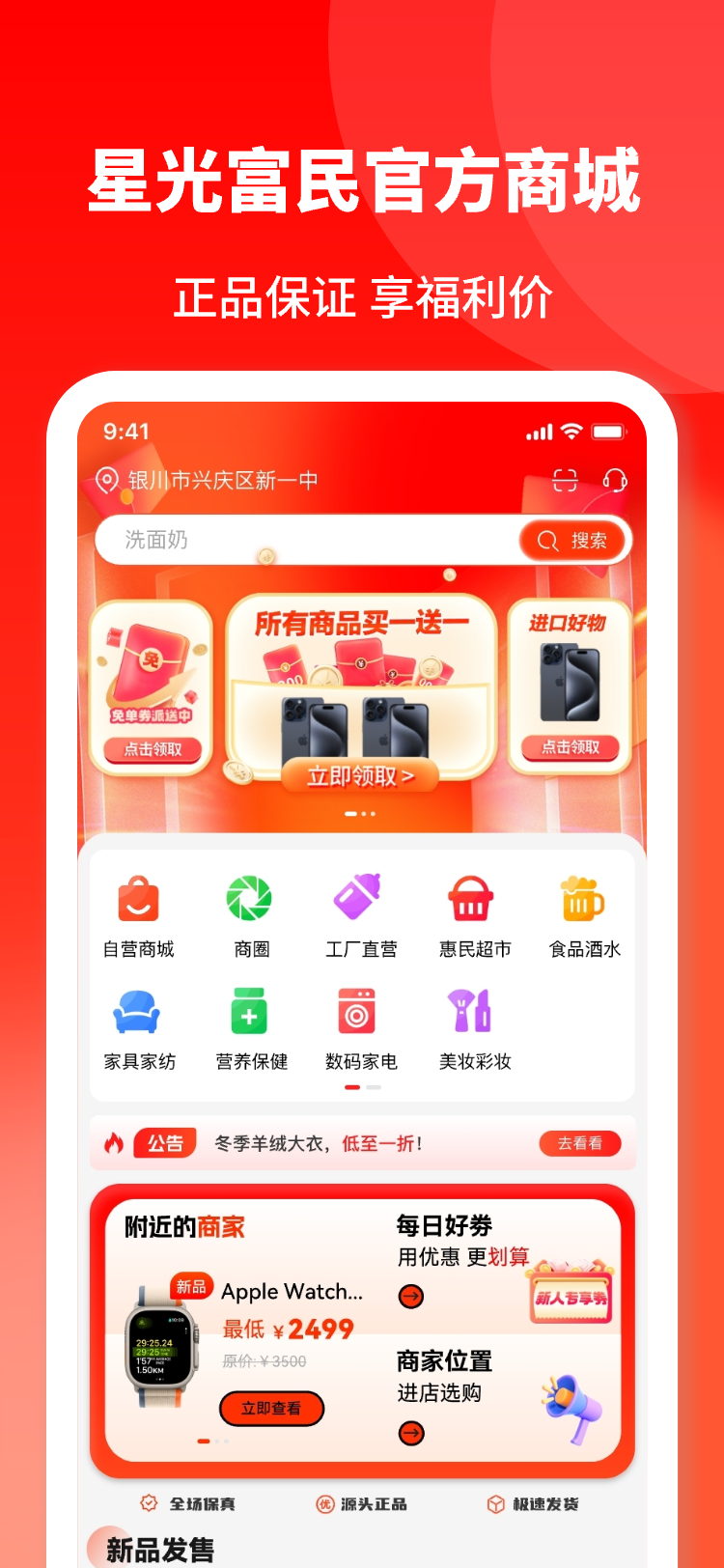Screen dimensions: 724x1568
Task: Tap 去看看 in the announcement bar
Action: click(x=580, y=1143)
